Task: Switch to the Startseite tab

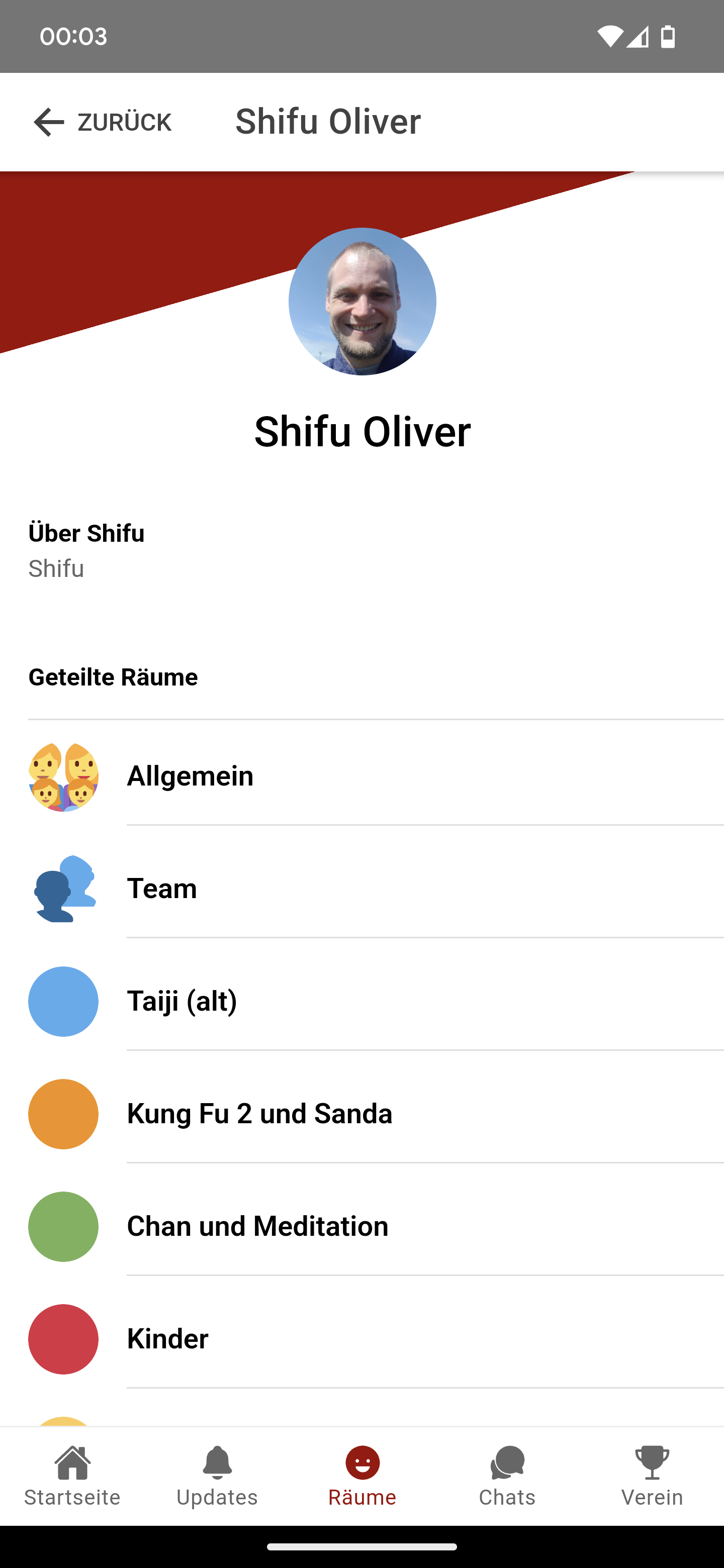Action: [72, 1477]
